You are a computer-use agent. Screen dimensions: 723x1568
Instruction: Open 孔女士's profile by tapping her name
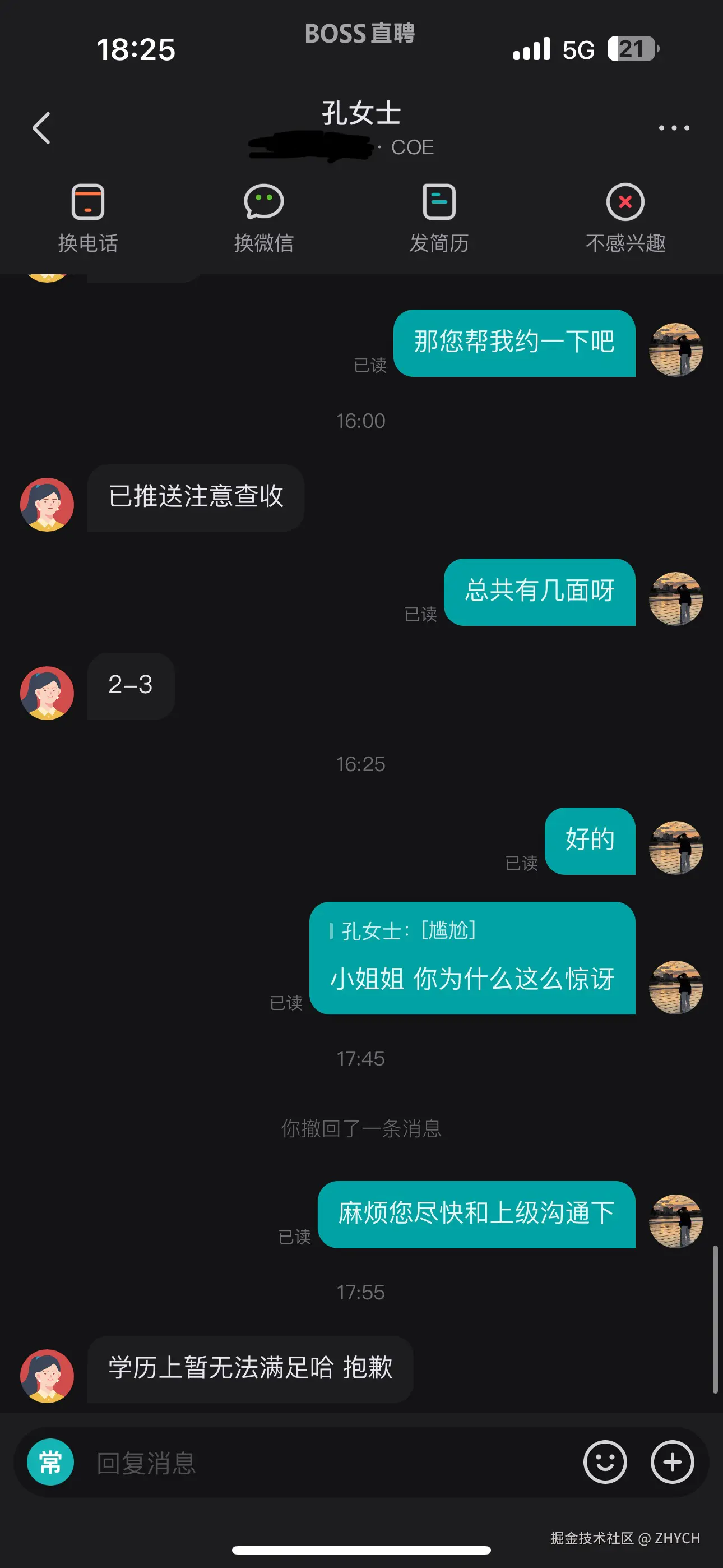pos(361,112)
